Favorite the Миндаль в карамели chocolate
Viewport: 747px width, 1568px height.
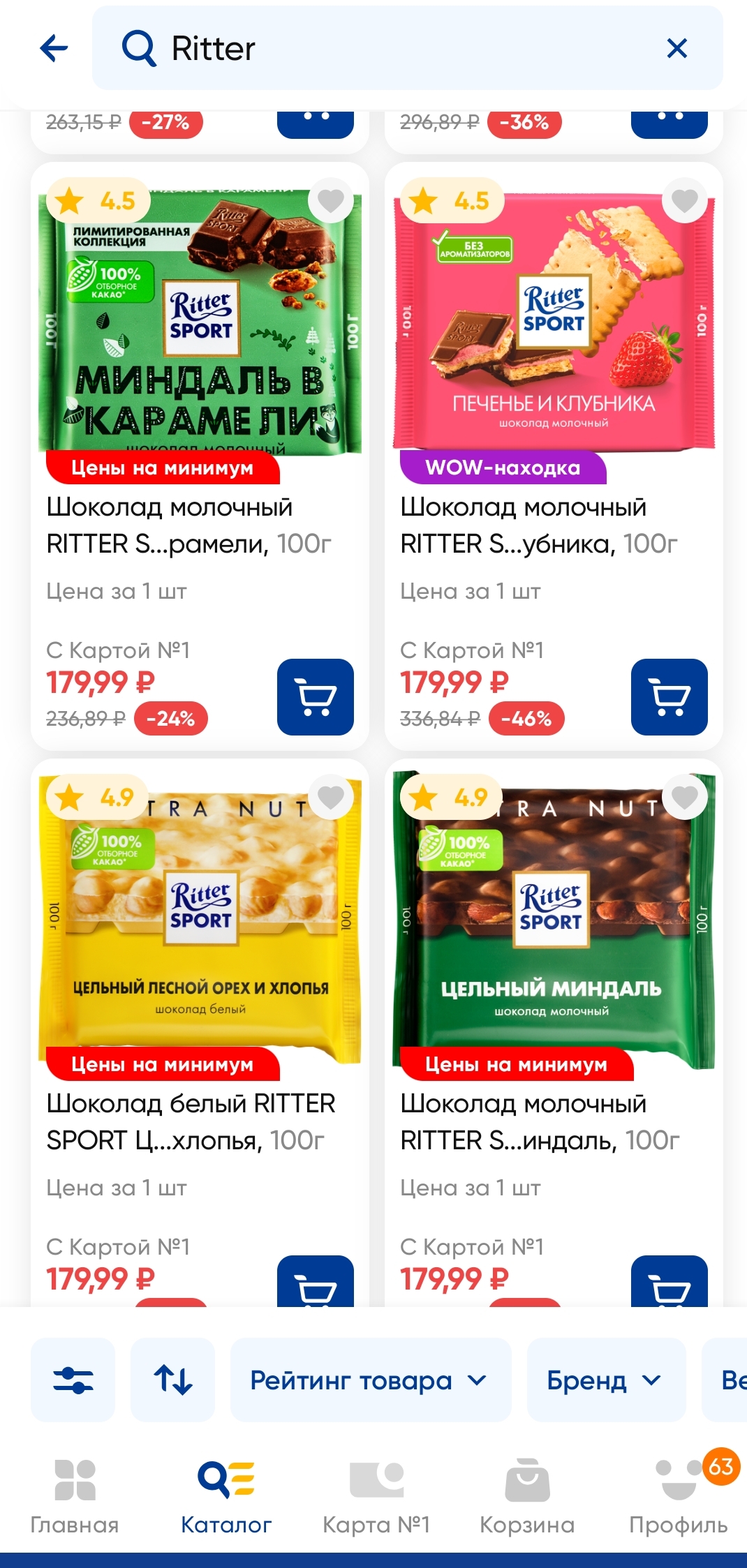pyautogui.click(x=331, y=201)
